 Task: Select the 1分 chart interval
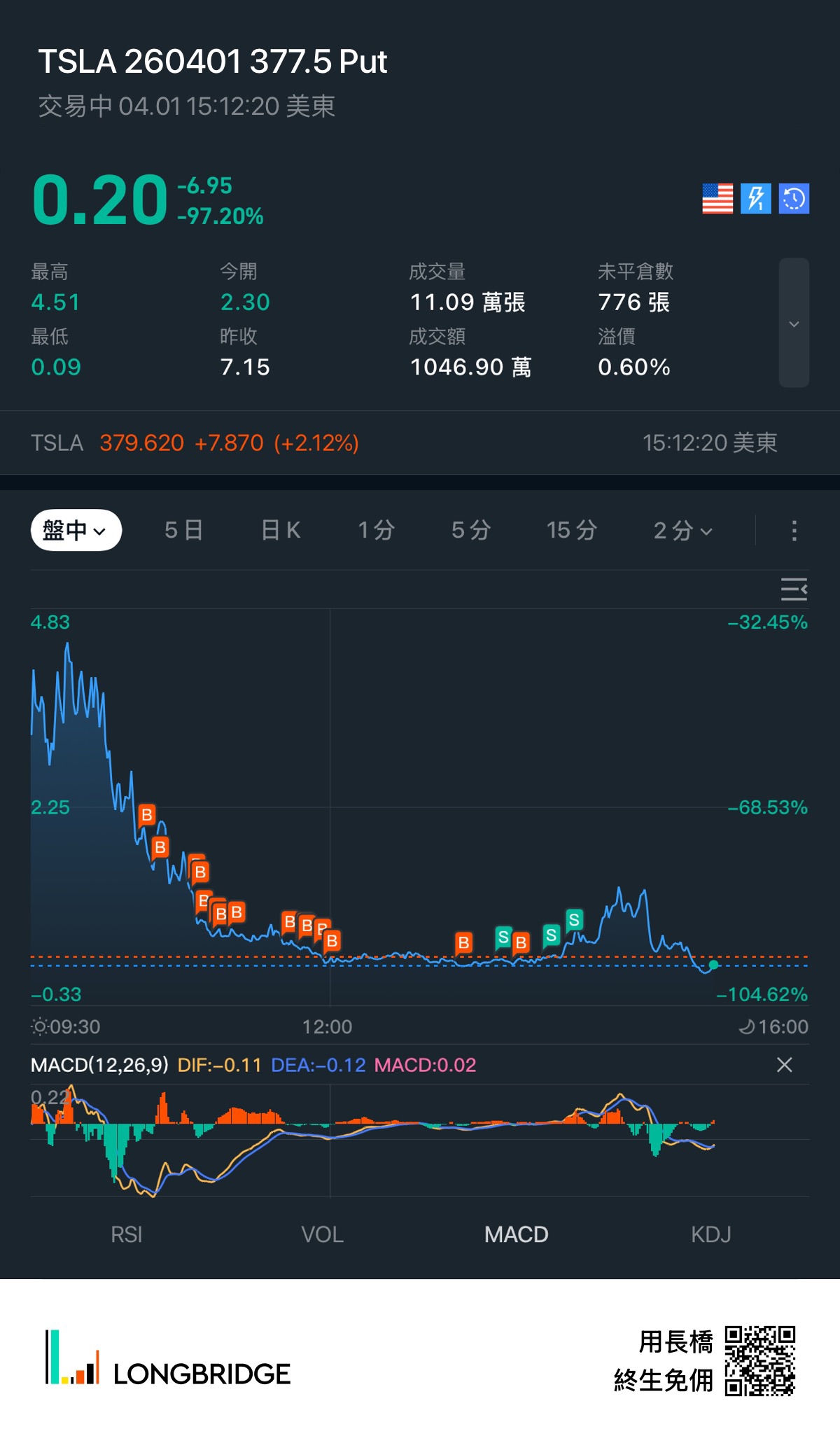point(376,531)
